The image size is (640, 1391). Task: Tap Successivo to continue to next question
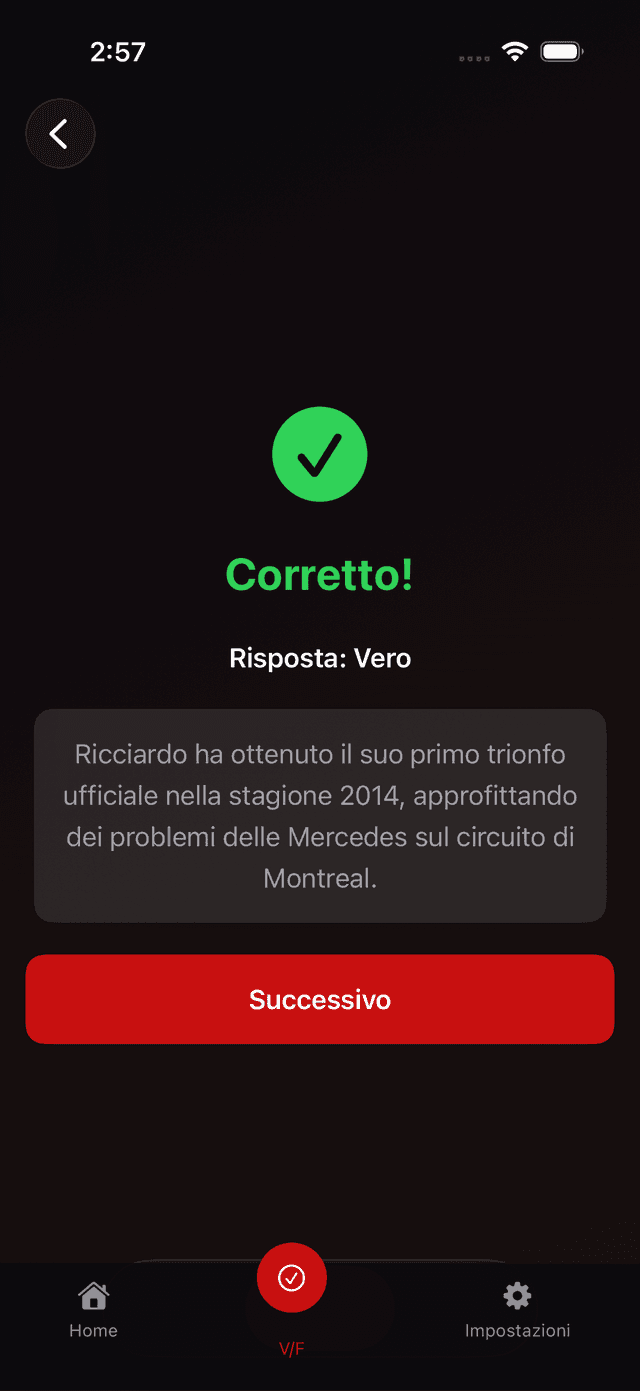pyautogui.click(x=320, y=999)
